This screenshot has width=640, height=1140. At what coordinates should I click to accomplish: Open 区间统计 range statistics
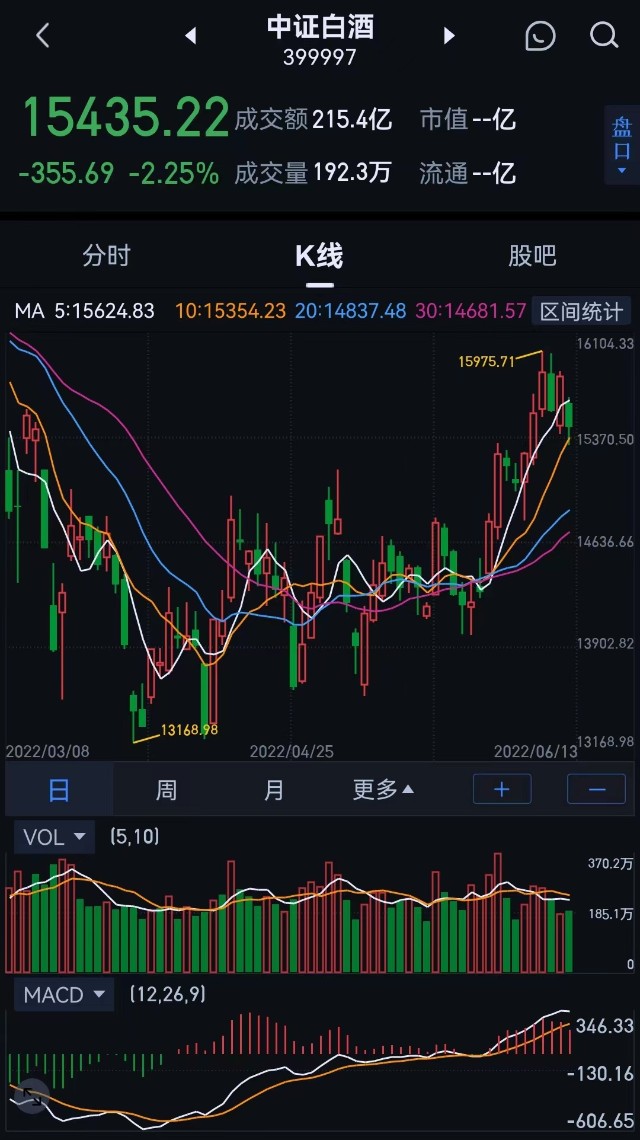(x=582, y=311)
